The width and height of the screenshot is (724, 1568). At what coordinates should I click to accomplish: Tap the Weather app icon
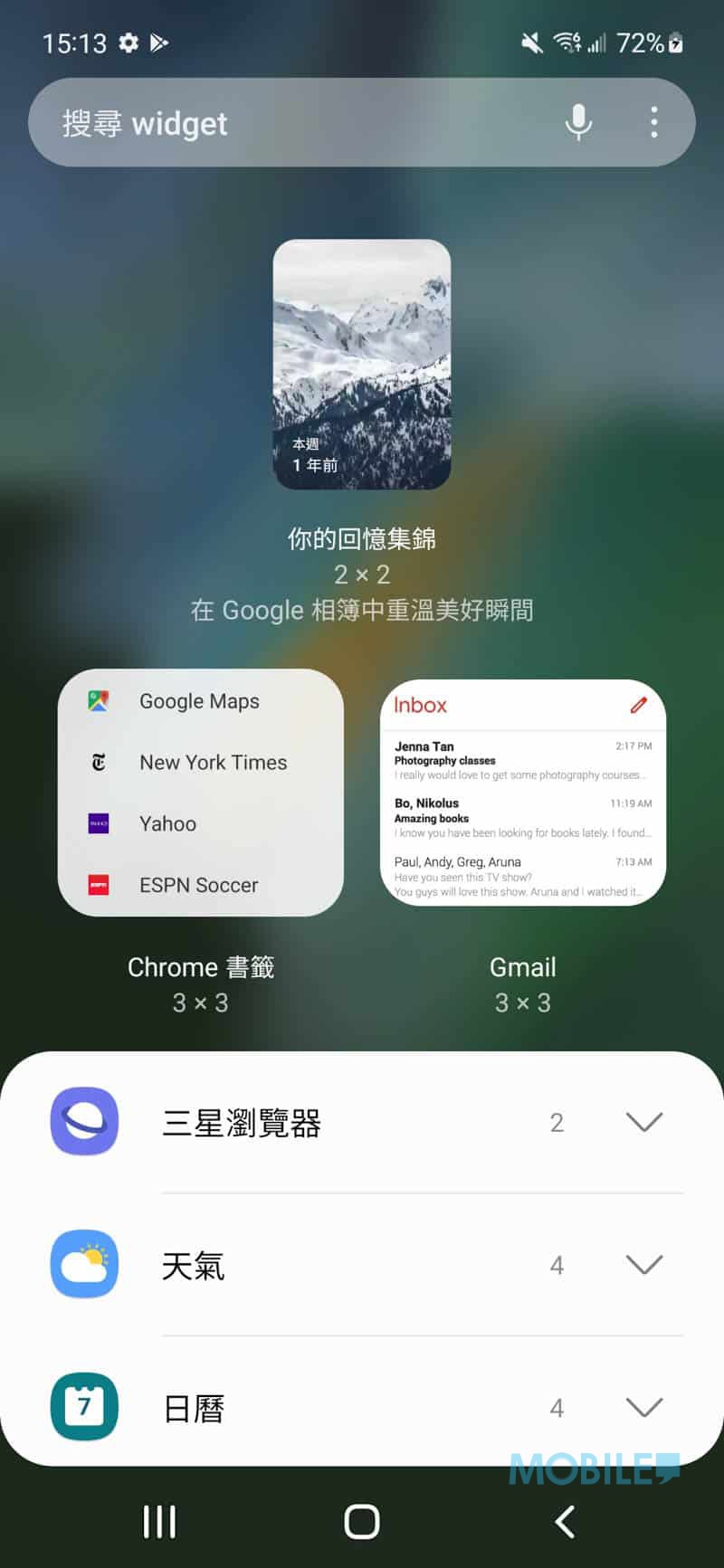point(84,1265)
